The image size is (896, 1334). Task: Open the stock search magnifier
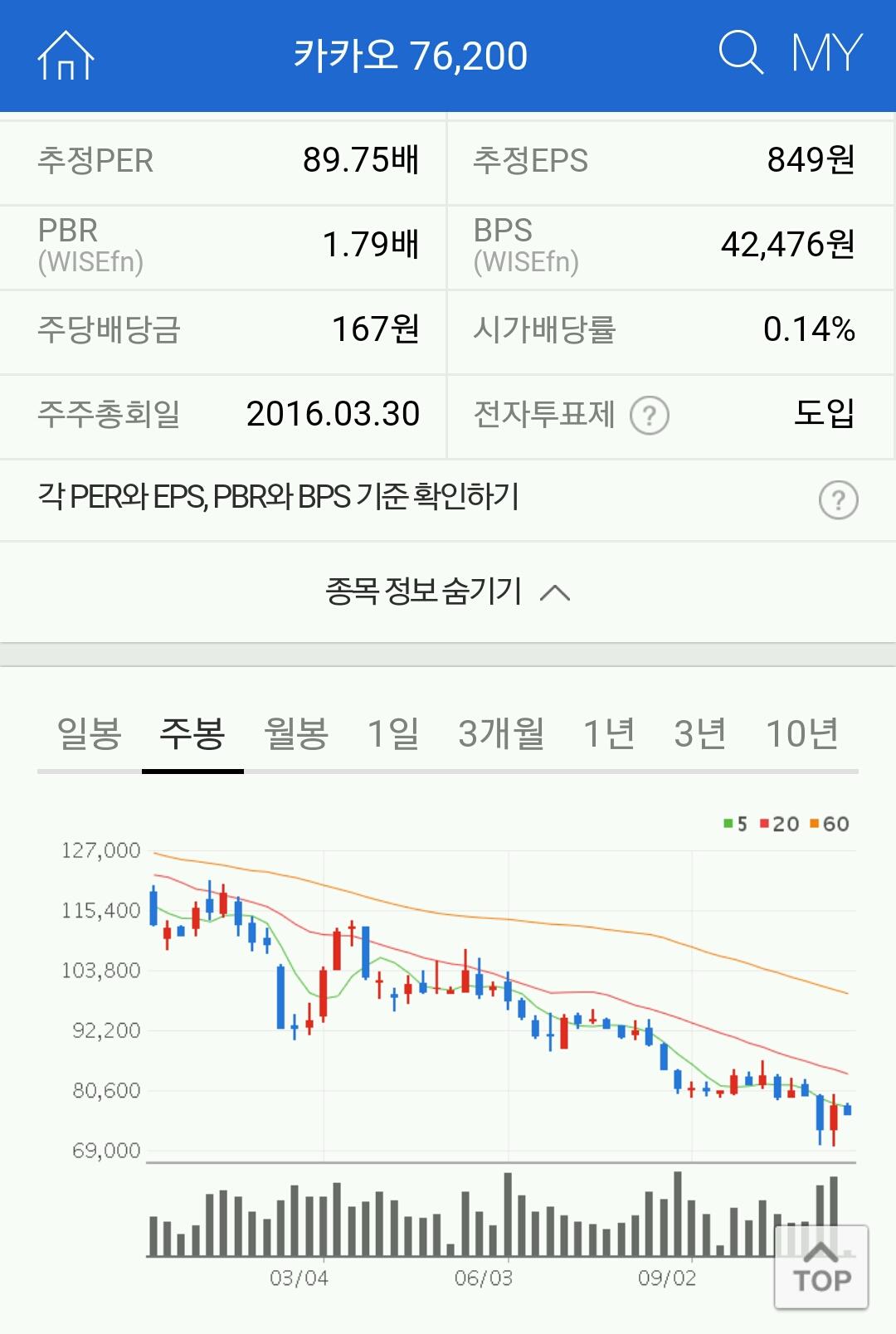pos(739,54)
